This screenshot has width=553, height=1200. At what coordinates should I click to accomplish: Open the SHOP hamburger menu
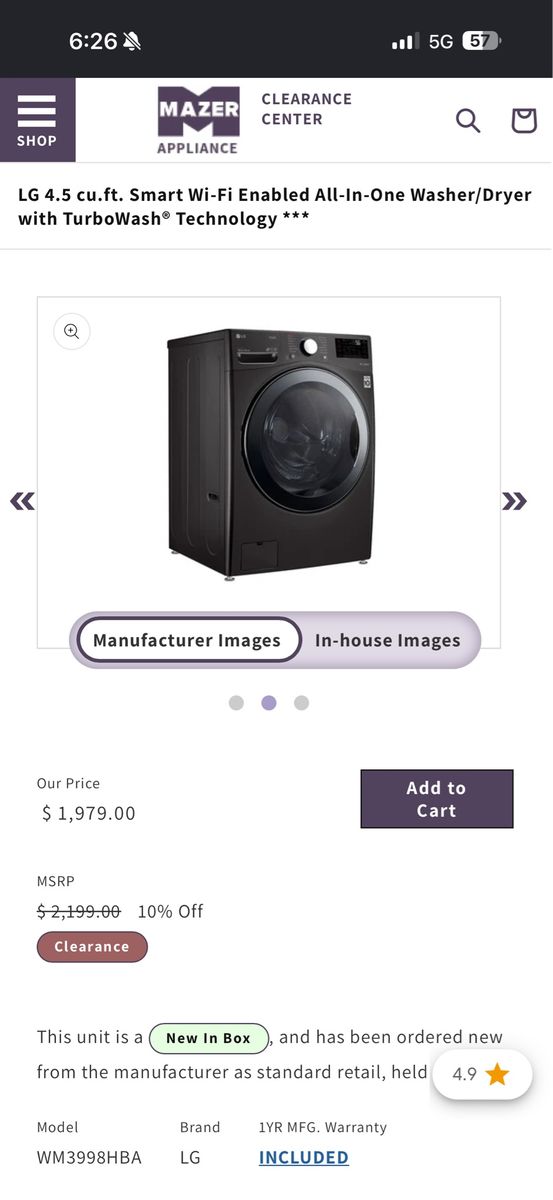[x=37, y=120]
